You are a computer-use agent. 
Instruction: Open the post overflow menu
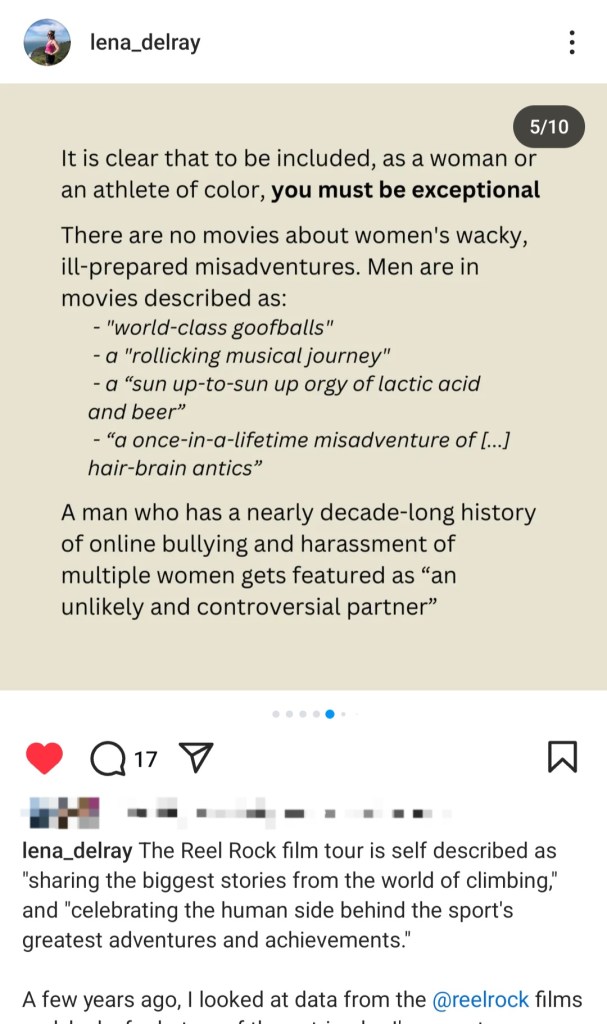tap(571, 42)
